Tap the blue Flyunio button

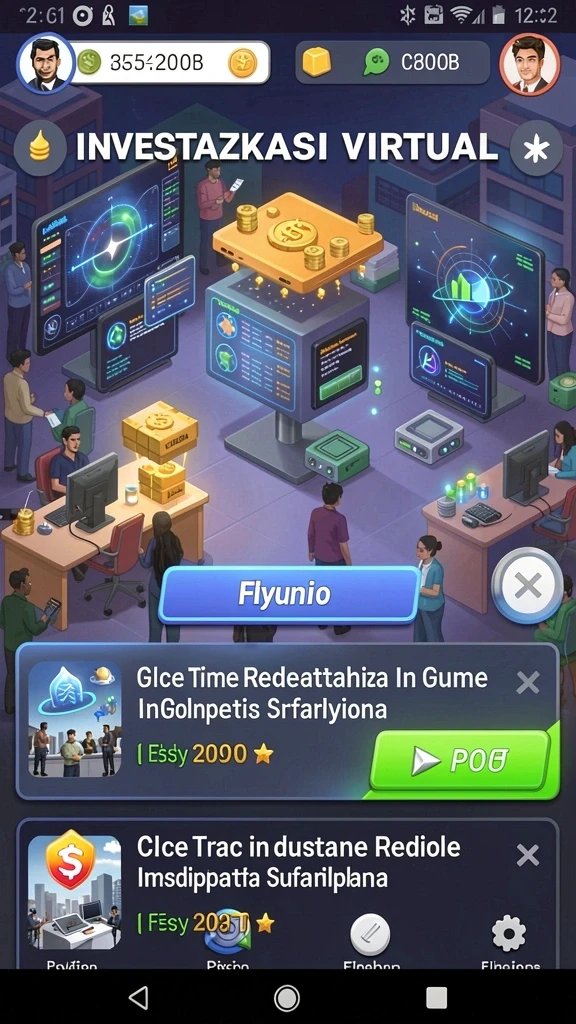(289, 594)
